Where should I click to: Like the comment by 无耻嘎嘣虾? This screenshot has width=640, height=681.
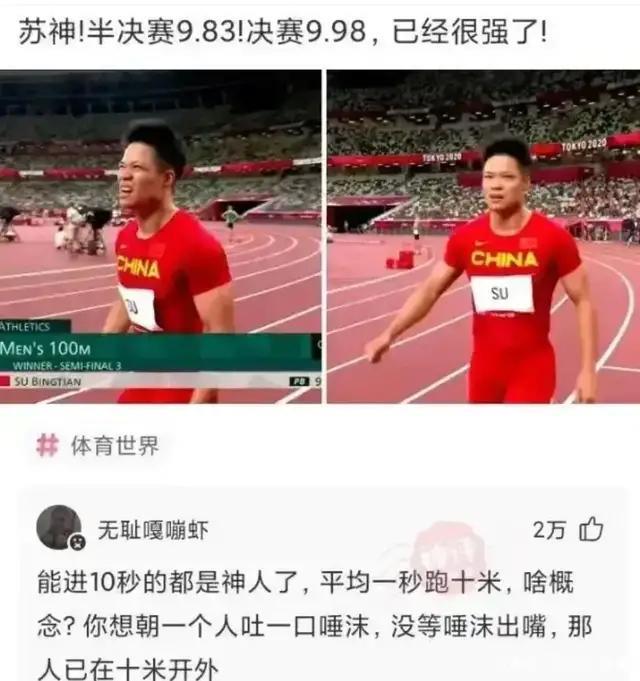coord(592,529)
